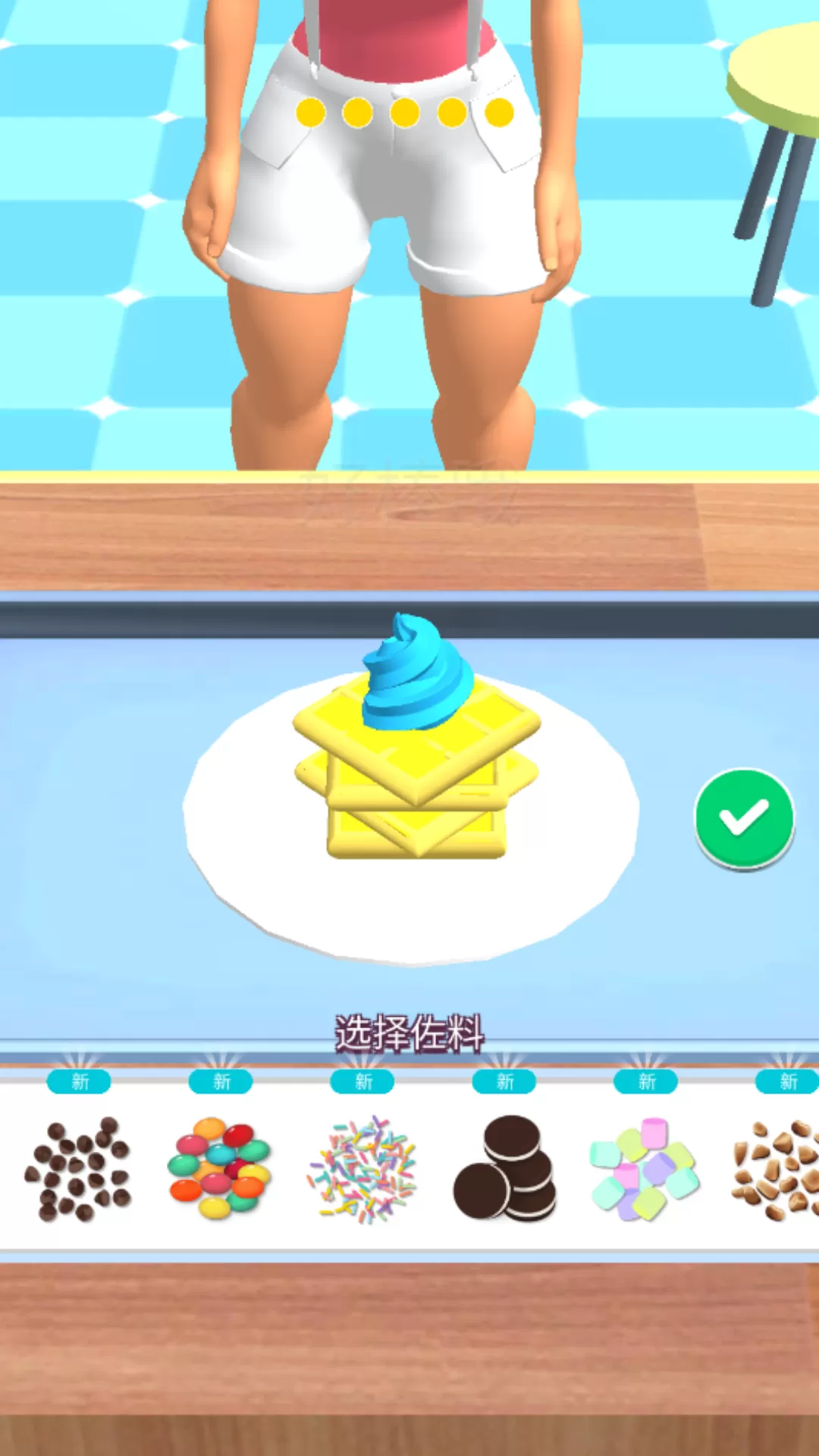Choose the colorful candy beans topping
Image resolution: width=819 pixels, height=1456 pixels.
pyautogui.click(x=220, y=1168)
